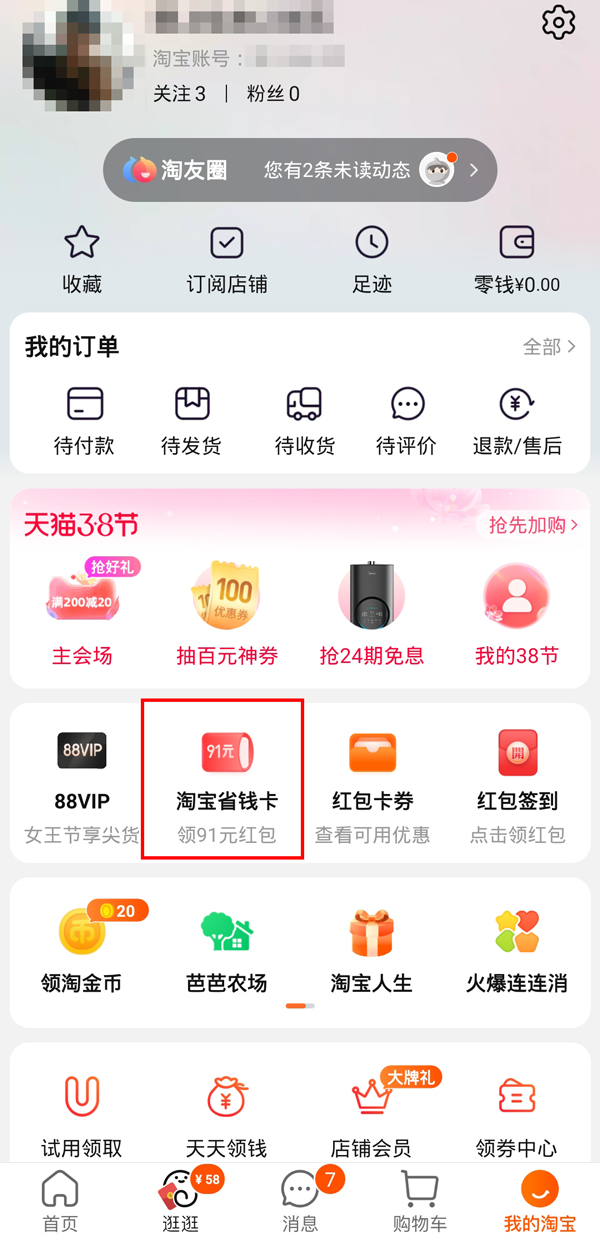Open 领淘金币 gold coins
Screen dimensions: 600x1242
82,950
